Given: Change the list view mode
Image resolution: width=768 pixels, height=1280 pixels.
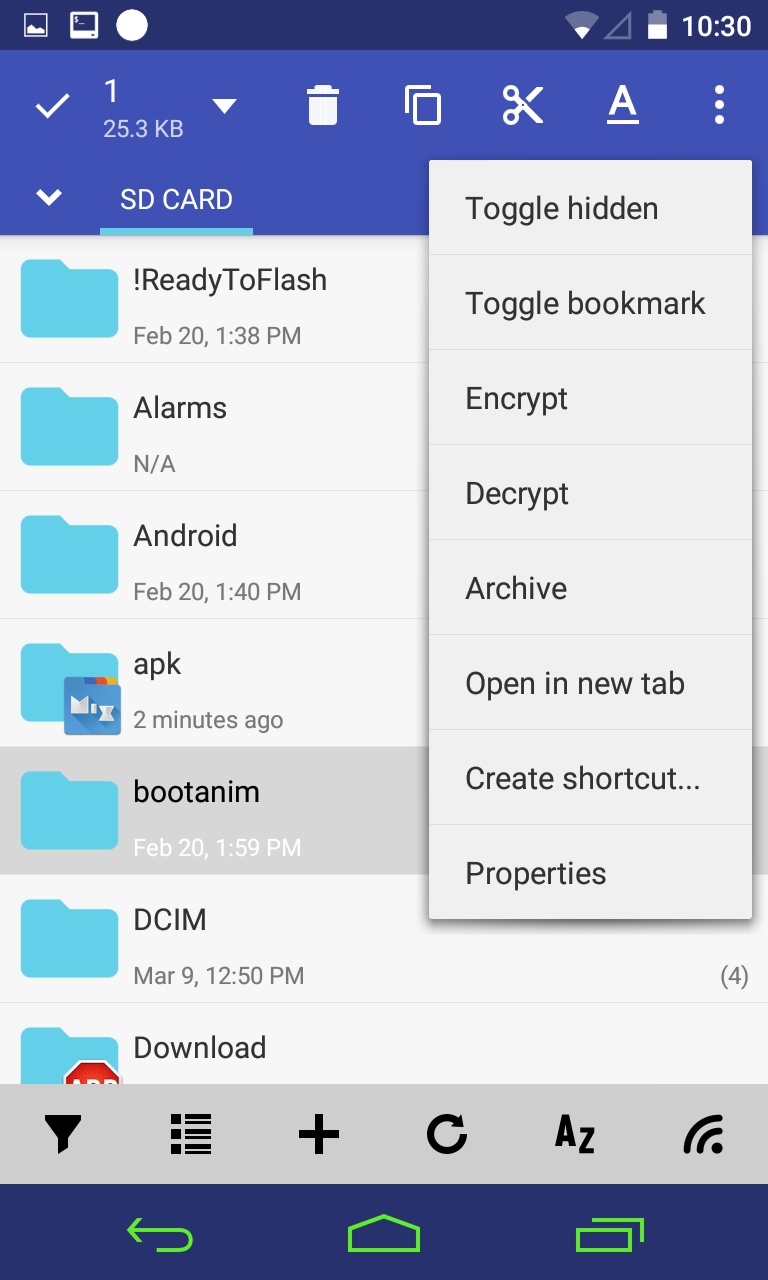Looking at the screenshot, I should point(191,1135).
